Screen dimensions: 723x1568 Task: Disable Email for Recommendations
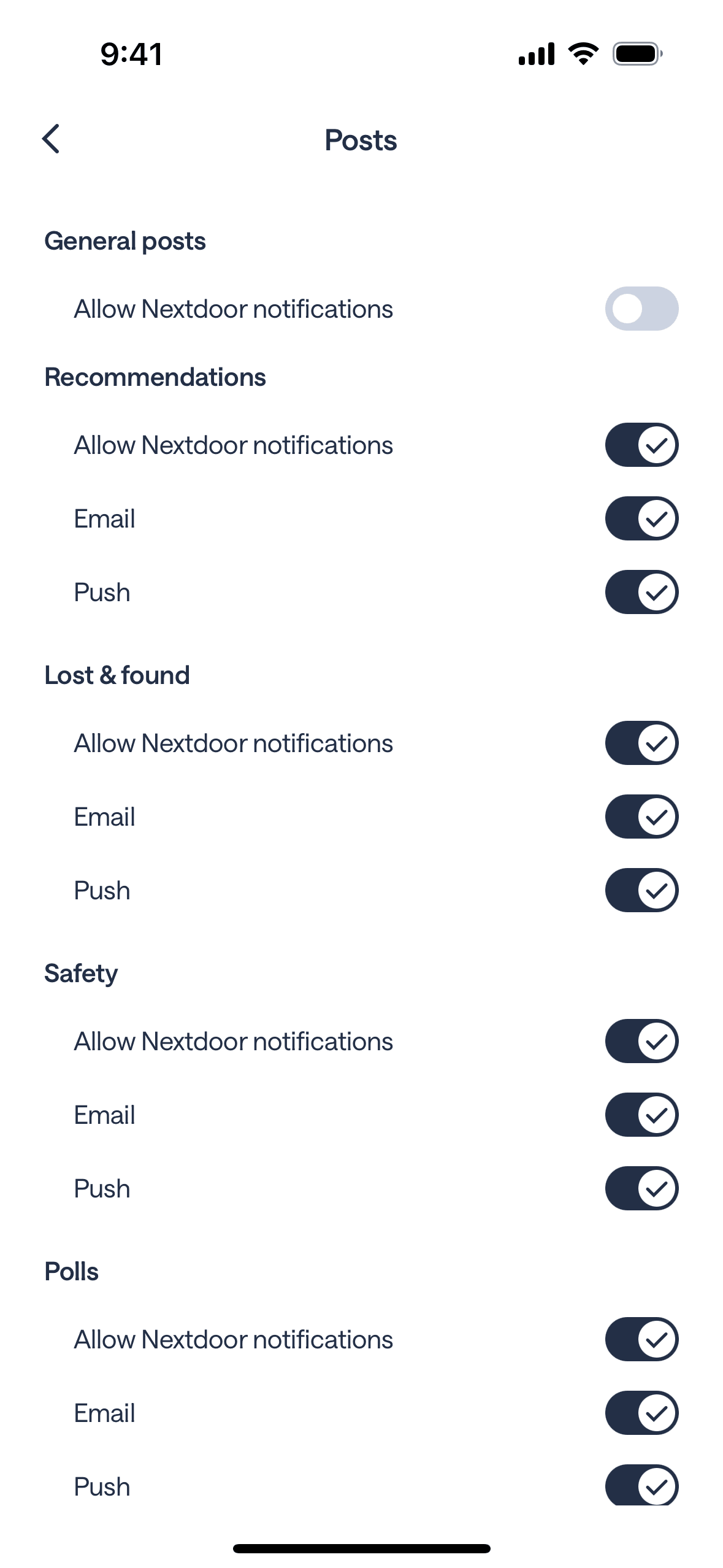[x=641, y=518]
